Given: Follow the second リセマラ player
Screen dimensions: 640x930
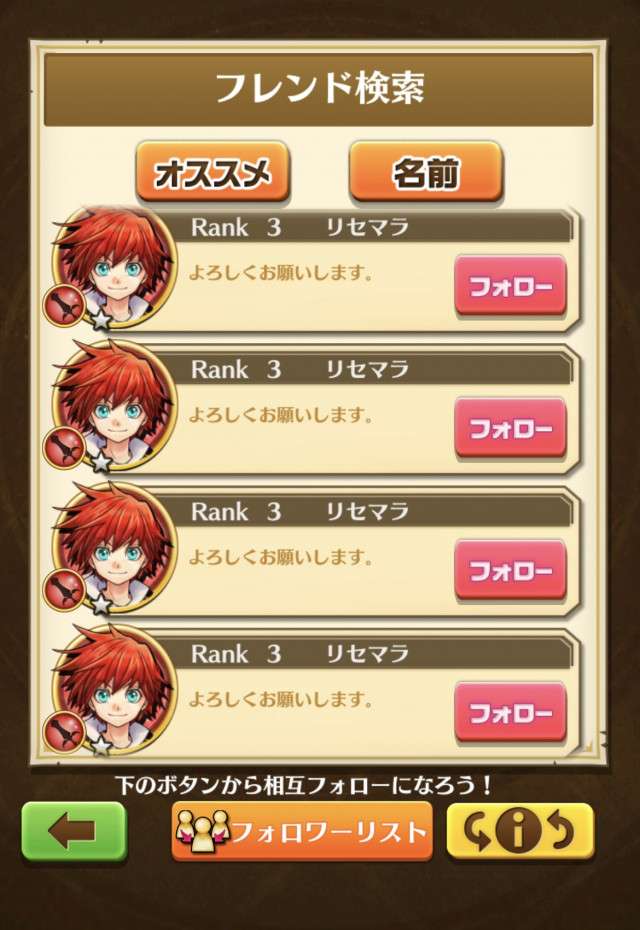Looking at the screenshot, I should point(510,428).
